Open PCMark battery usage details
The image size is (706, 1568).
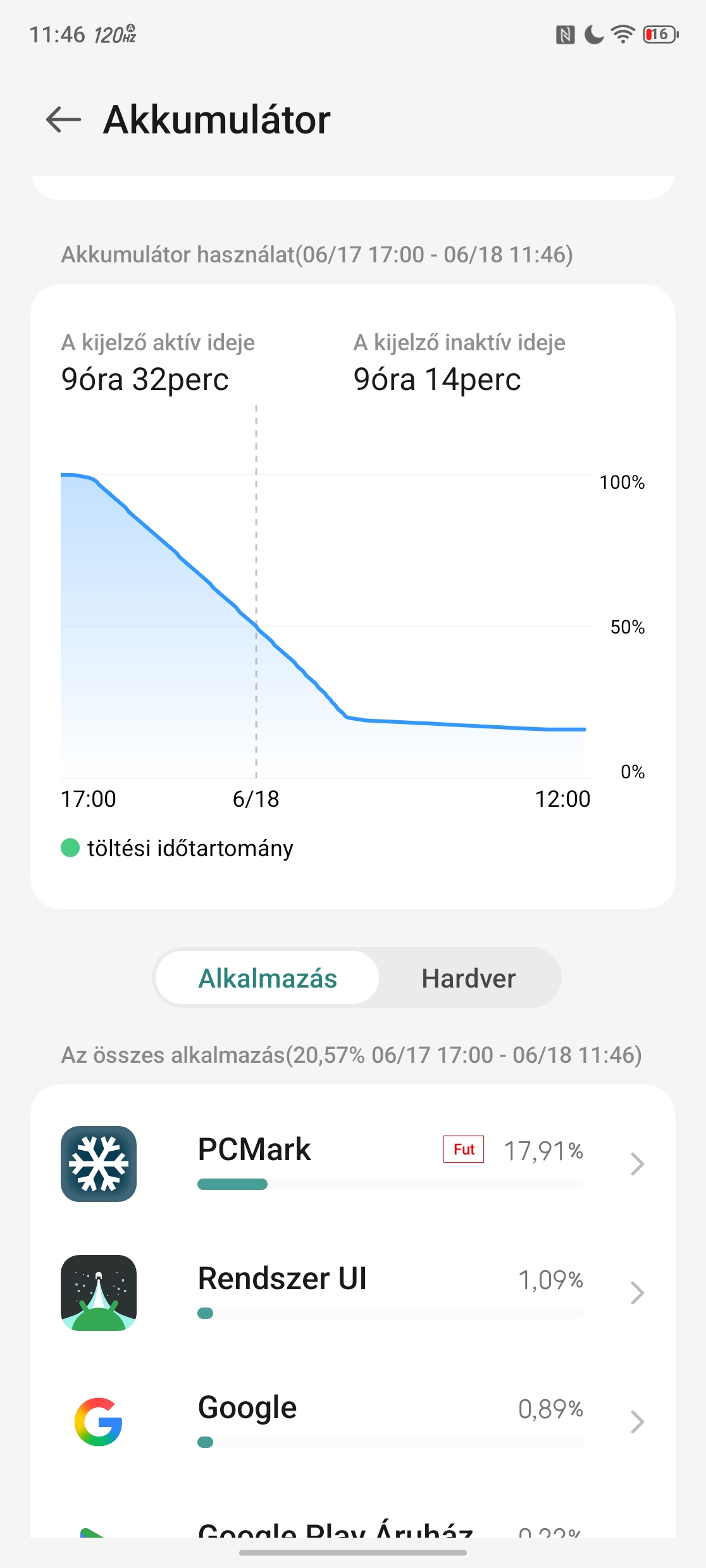pyautogui.click(x=353, y=1163)
